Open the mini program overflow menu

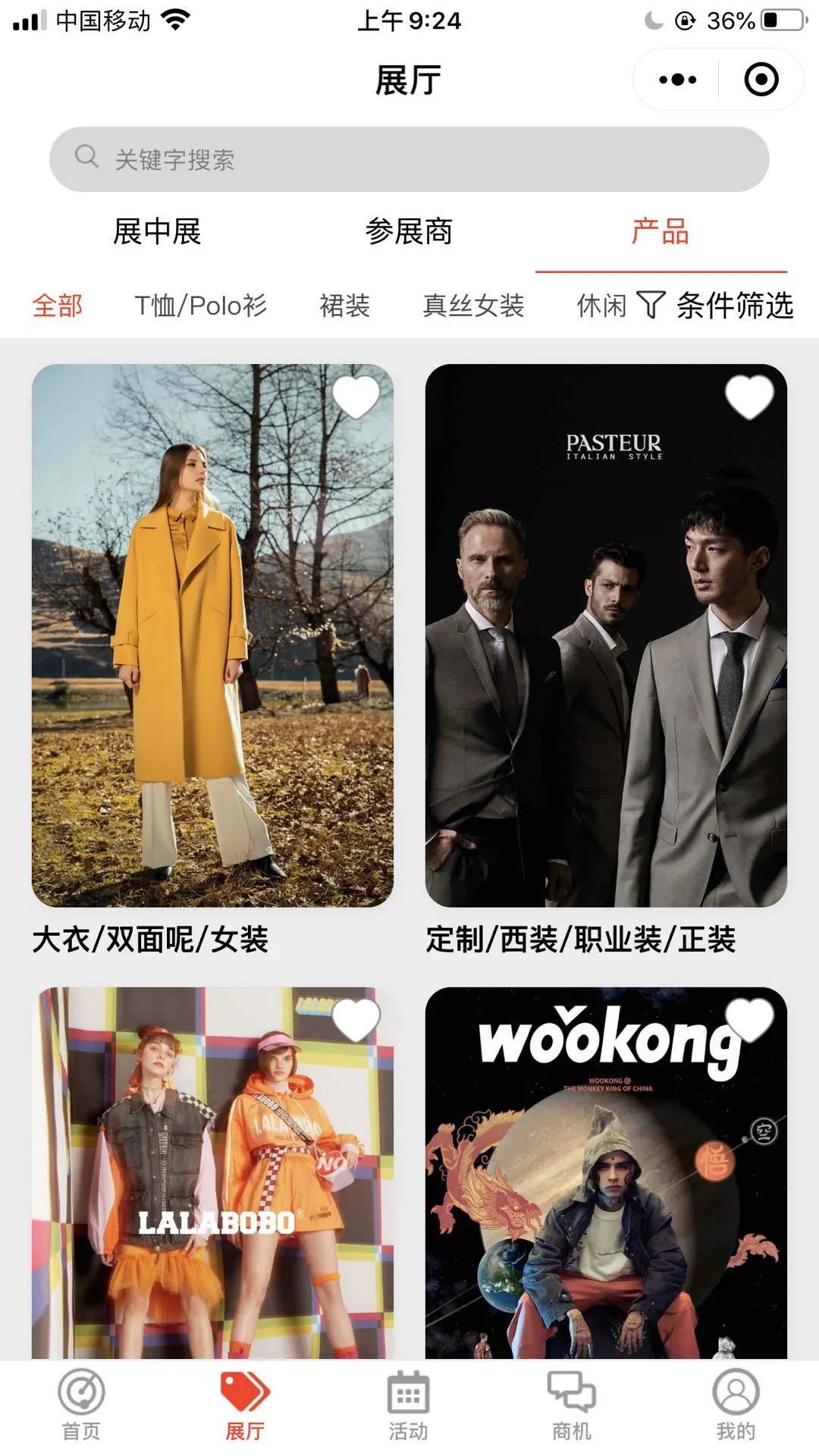click(x=677, y=80)
